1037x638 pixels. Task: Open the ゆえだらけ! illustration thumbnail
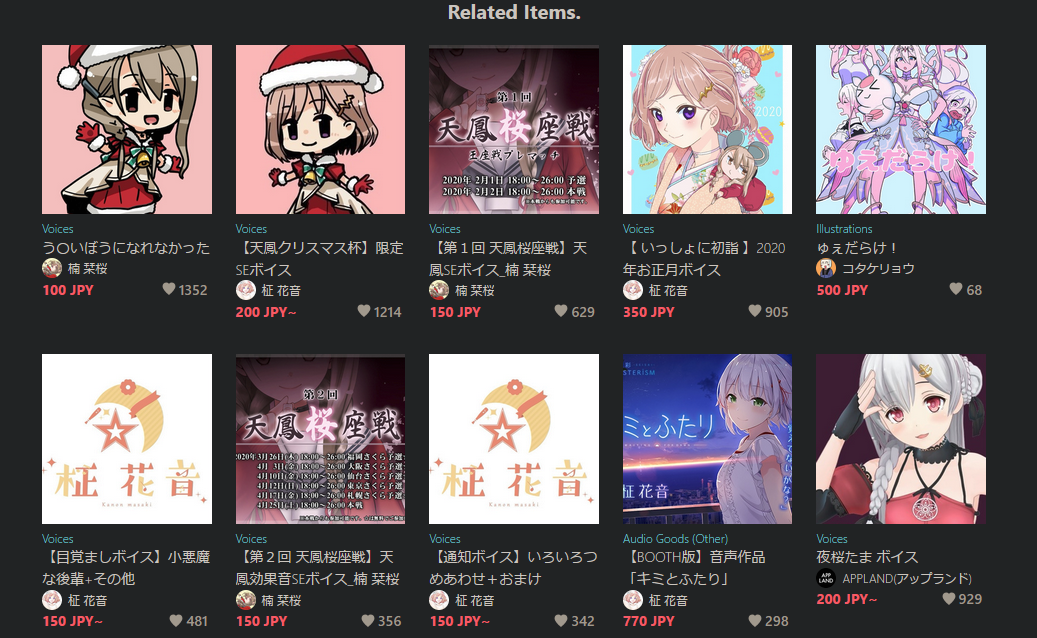point(901,129)
